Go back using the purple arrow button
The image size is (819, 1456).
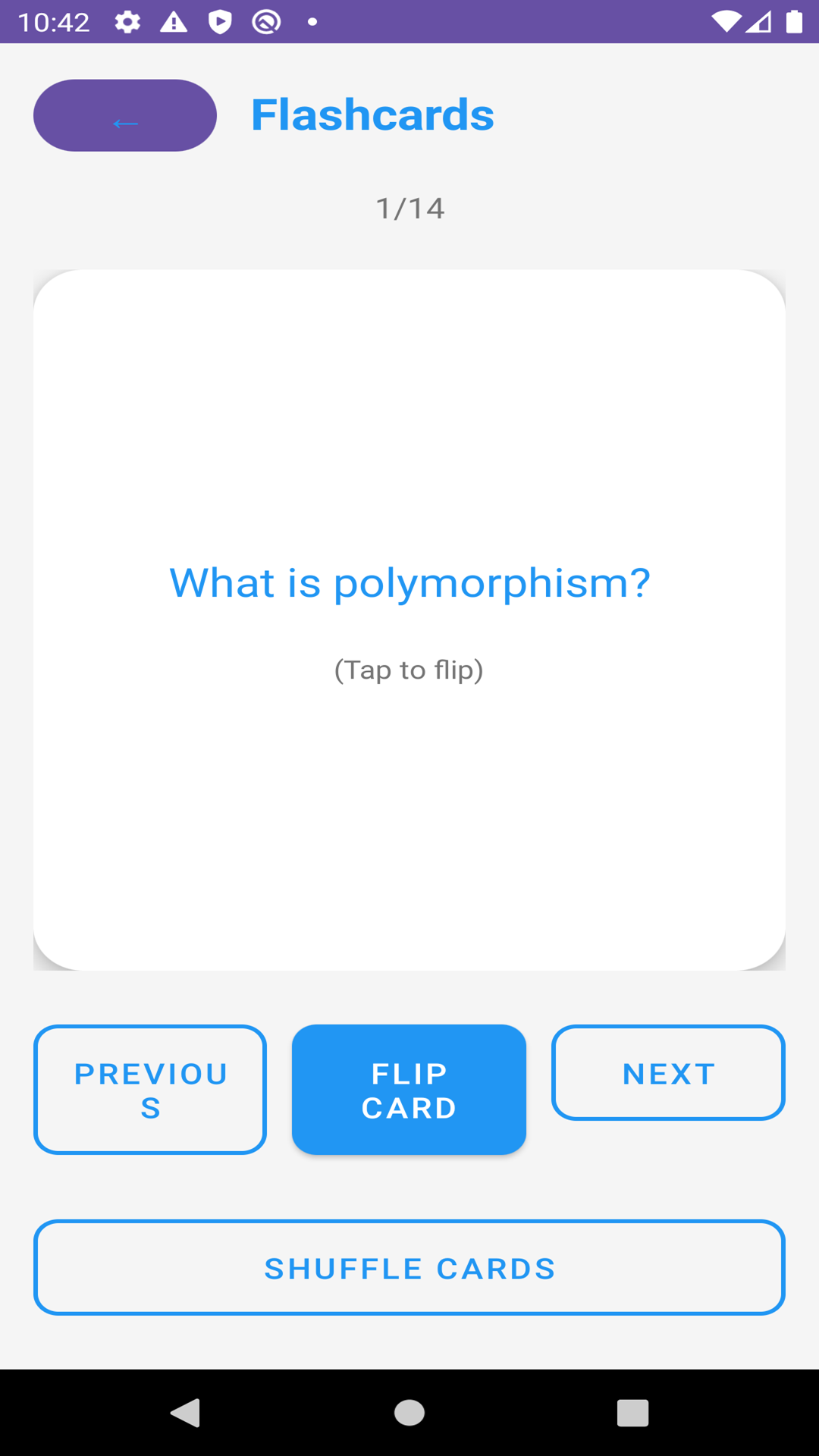coord(125,115)
